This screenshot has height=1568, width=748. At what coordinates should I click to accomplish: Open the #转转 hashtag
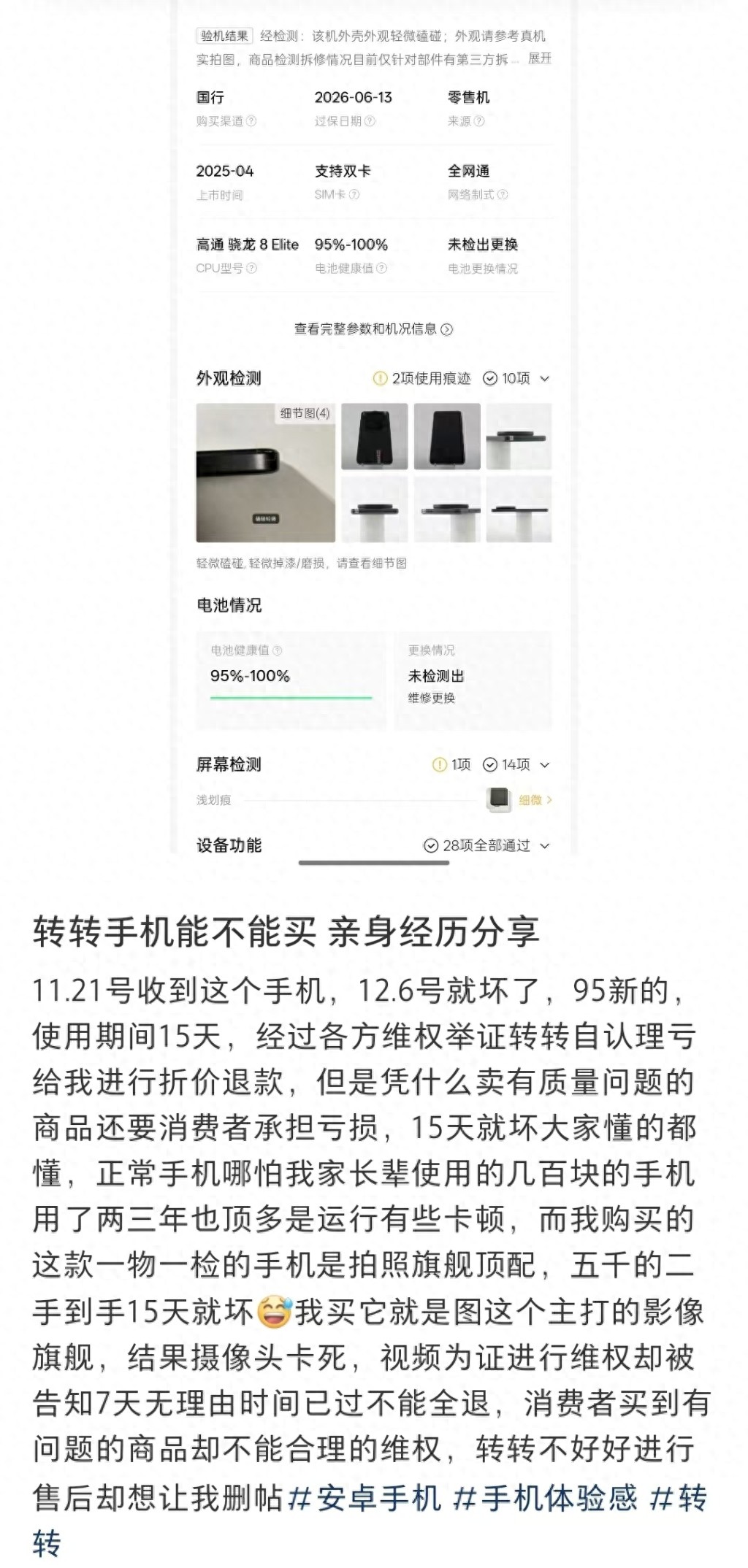[x=678, y=1499]
